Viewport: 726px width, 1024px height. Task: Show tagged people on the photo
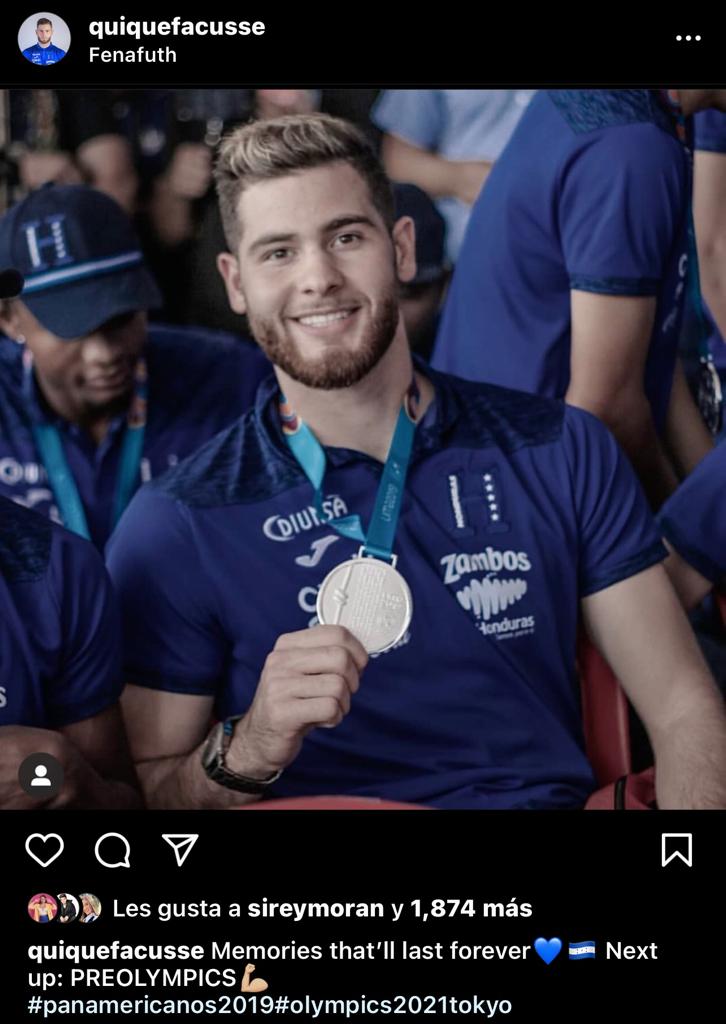click(41, 774)
